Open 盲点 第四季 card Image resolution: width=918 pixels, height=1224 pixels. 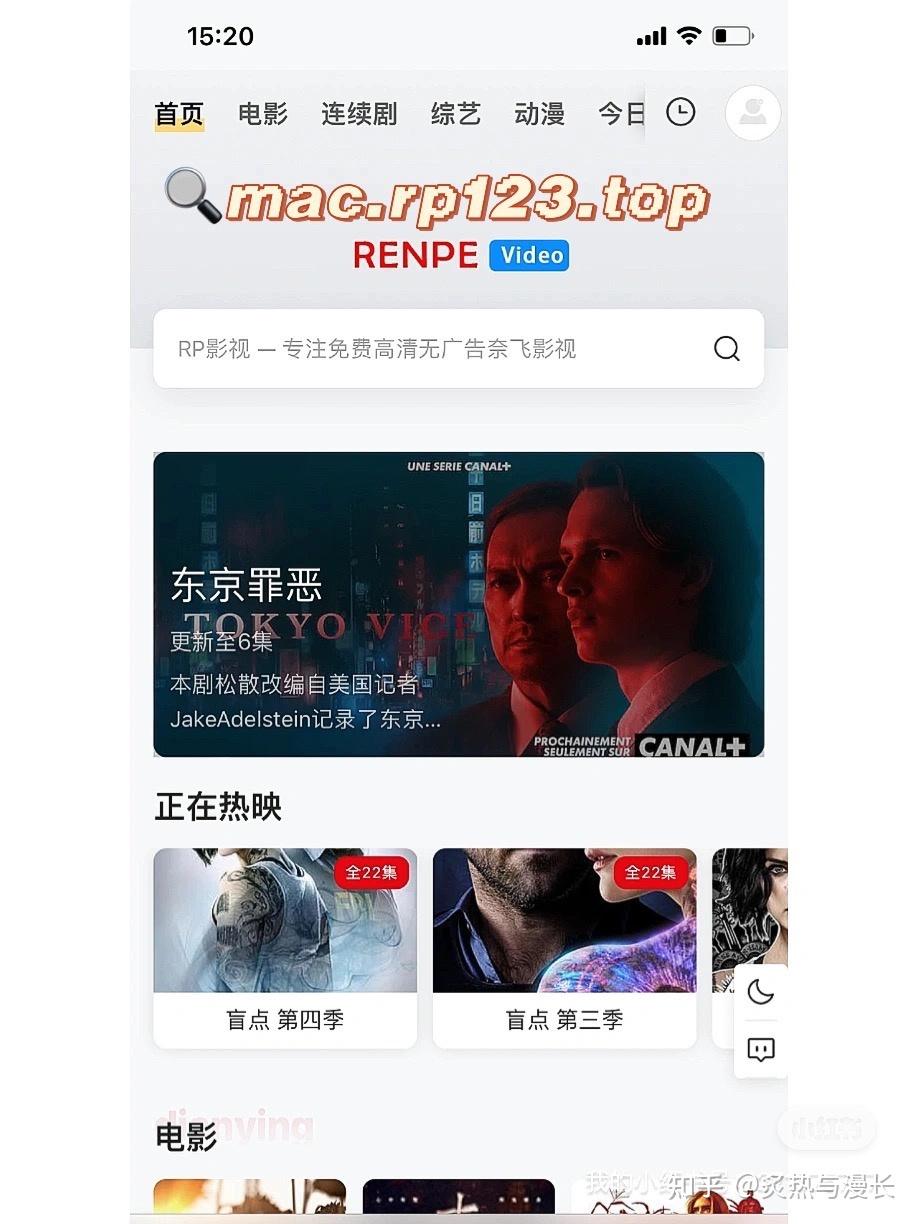[x=285, y=947]
